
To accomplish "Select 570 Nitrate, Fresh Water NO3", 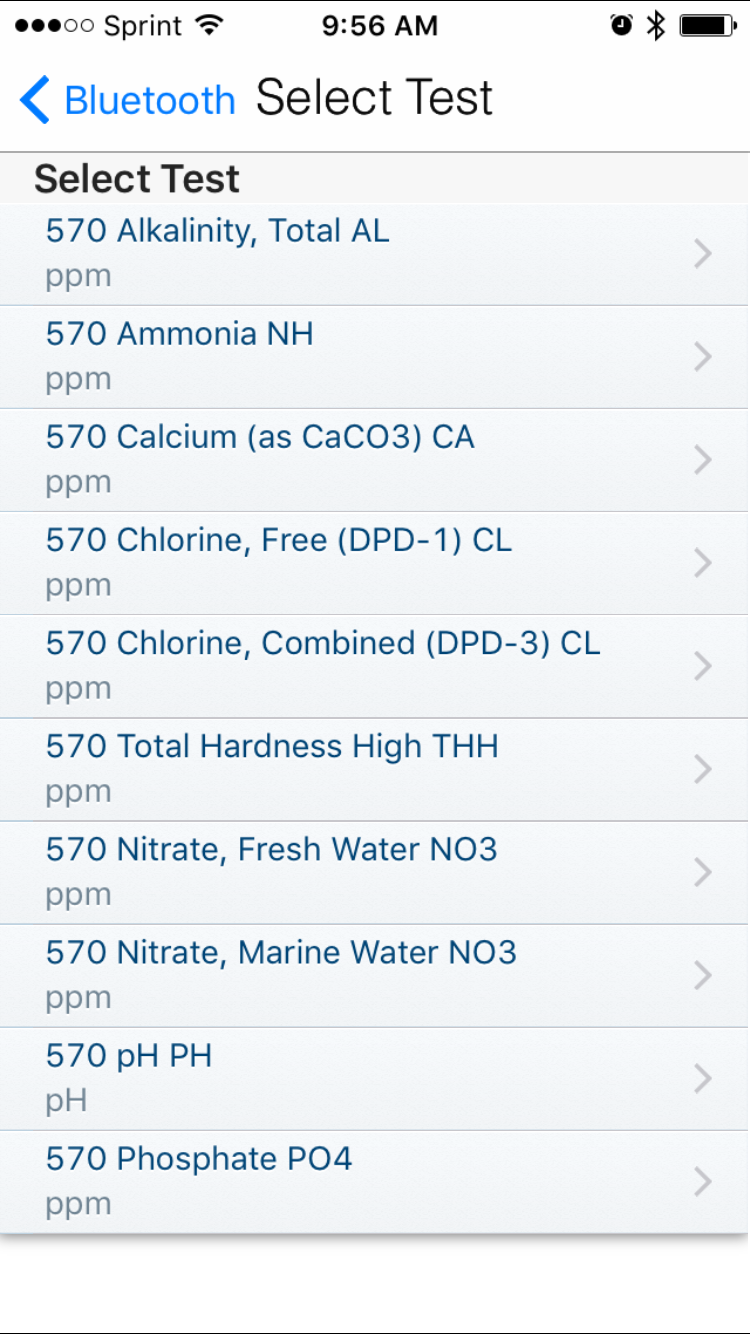I will (x=375, y=872).
